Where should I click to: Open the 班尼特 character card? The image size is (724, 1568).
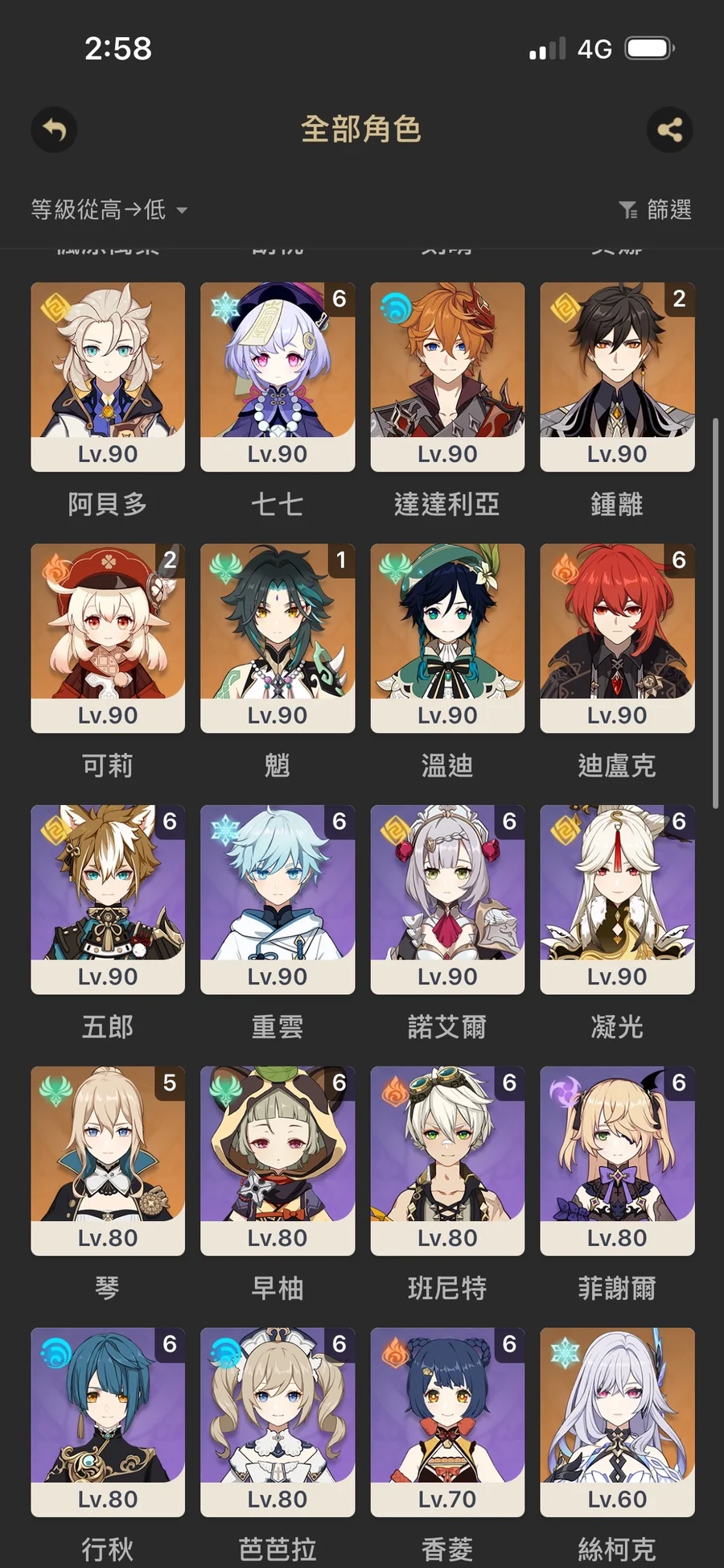(447, 1160)
